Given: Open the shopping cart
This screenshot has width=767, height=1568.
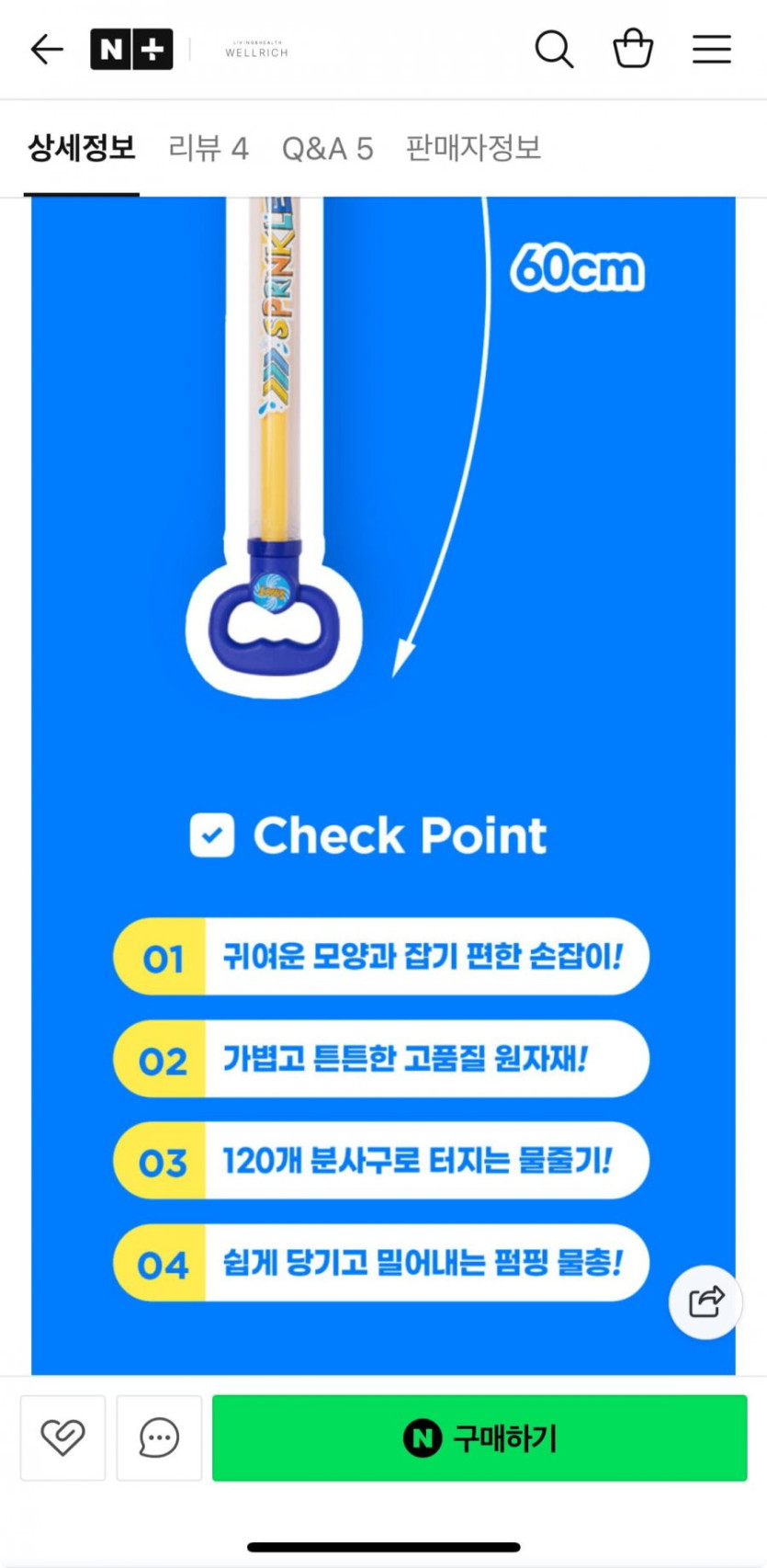Looking at the screenshot, I should [x=633, y=49].
